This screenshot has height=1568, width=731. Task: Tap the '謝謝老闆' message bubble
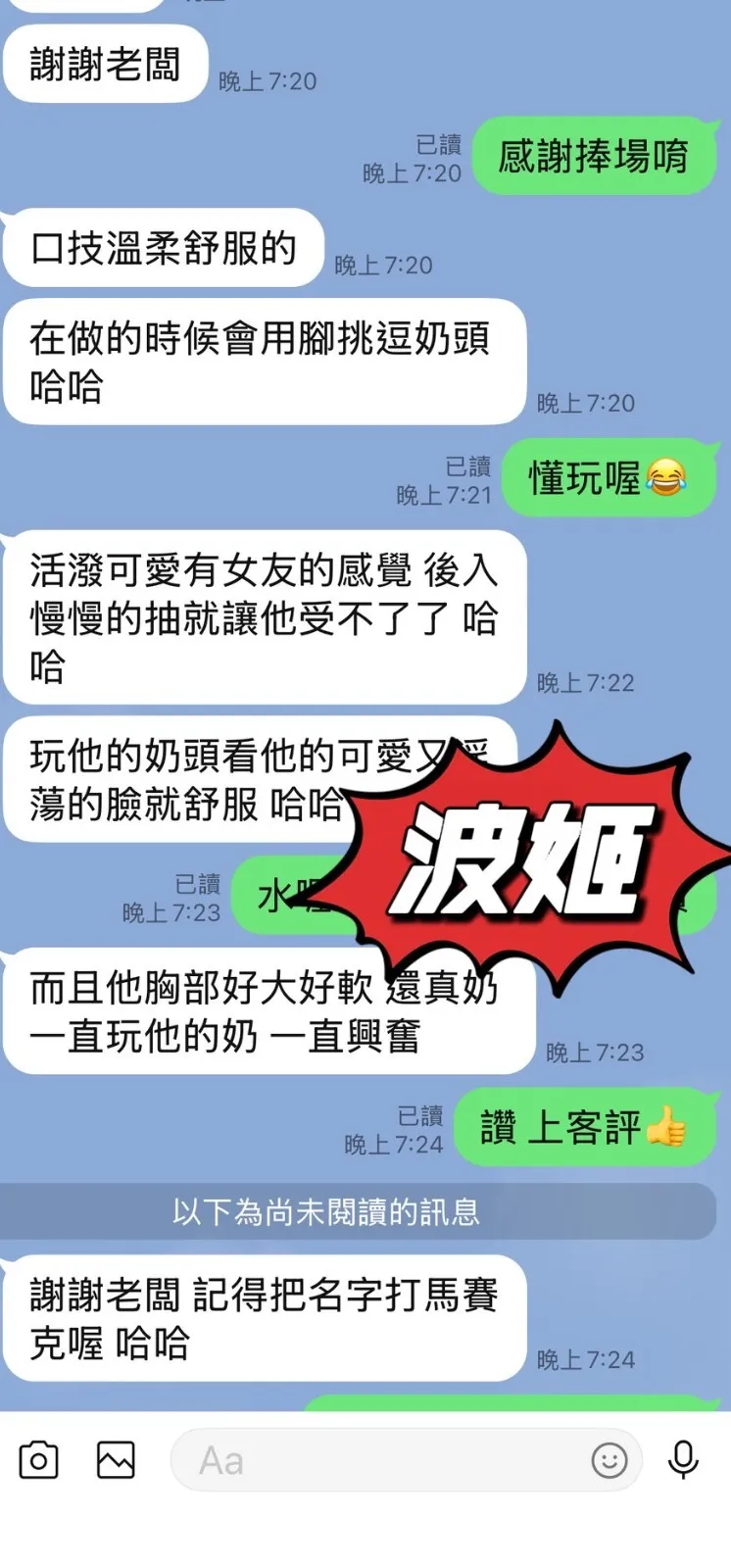tap(103, 64)
